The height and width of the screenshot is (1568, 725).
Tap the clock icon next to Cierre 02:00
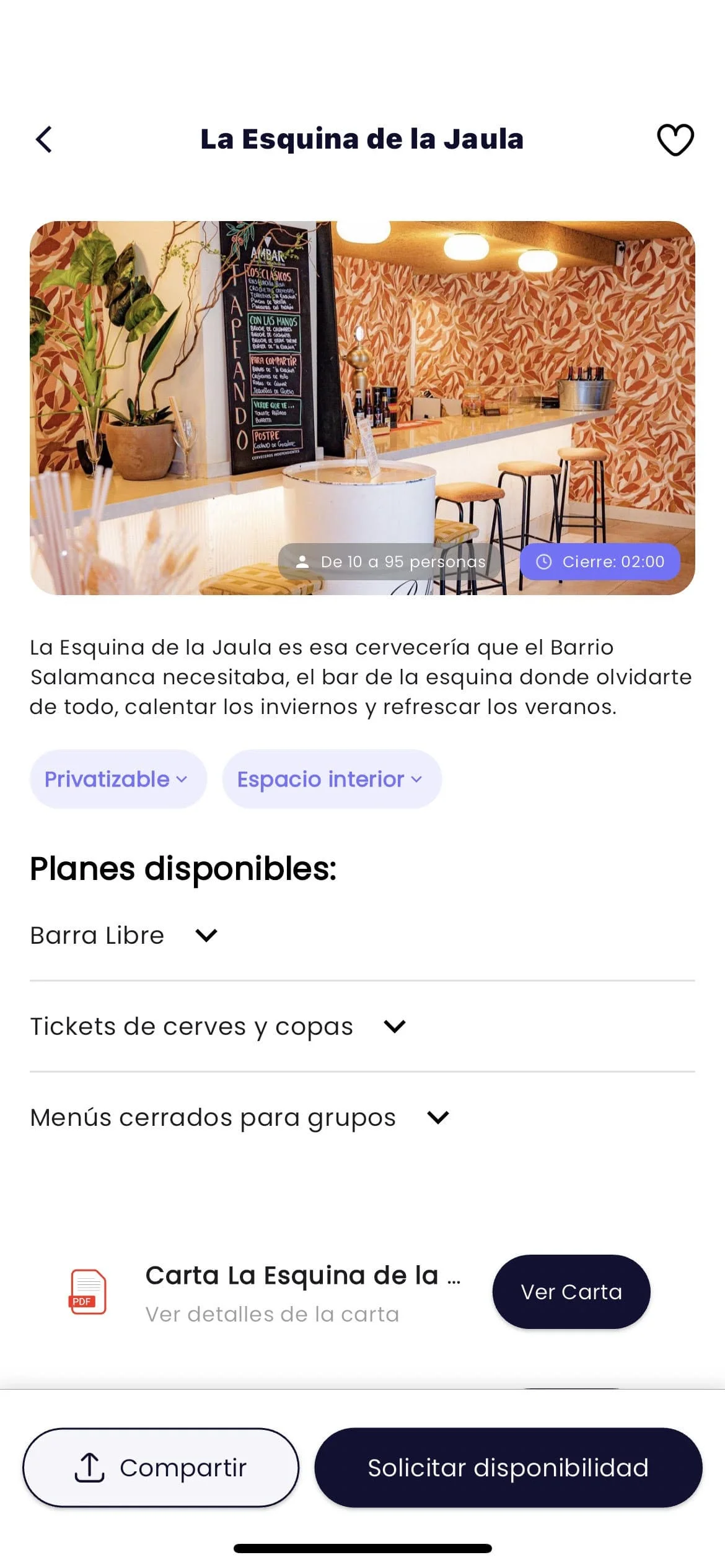544,562
